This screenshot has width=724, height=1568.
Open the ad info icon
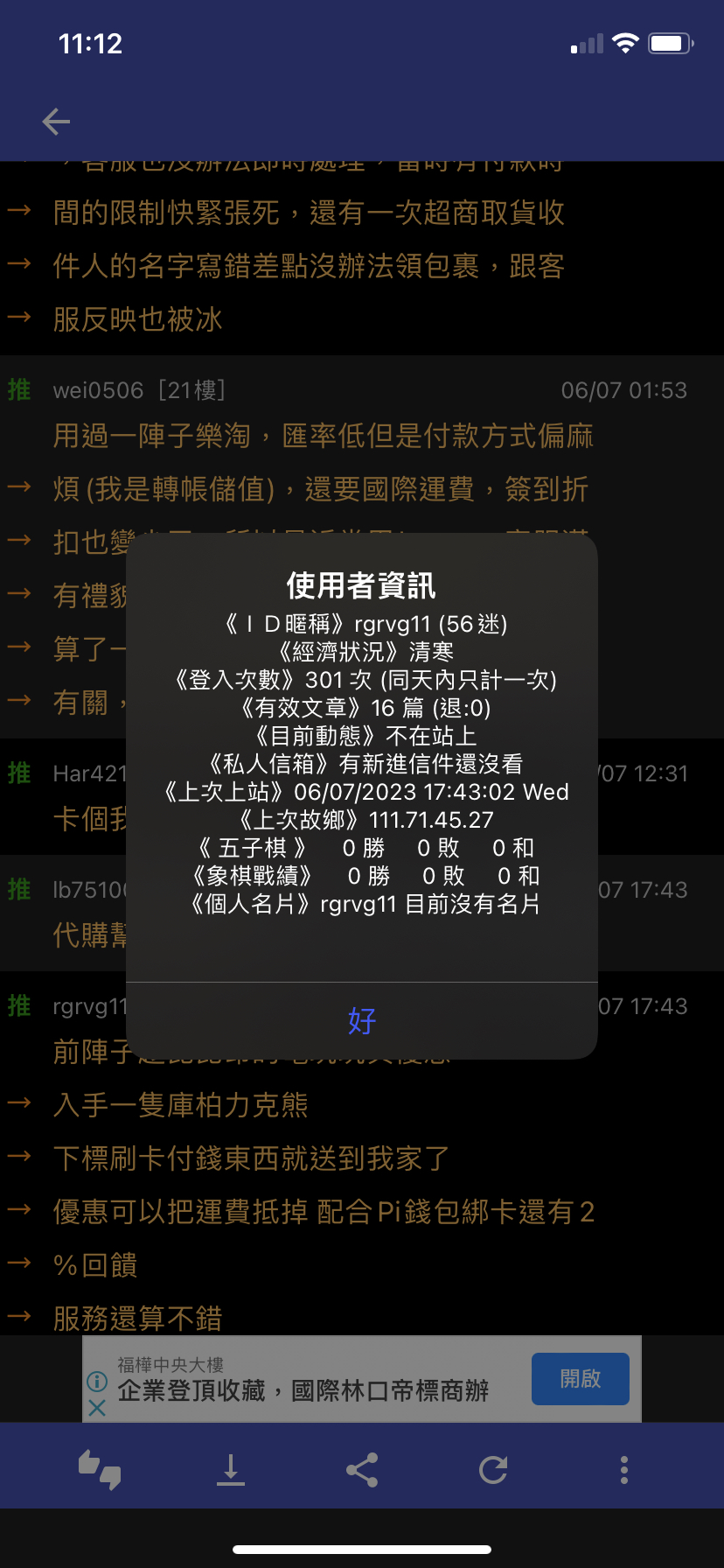(97, 1382)
